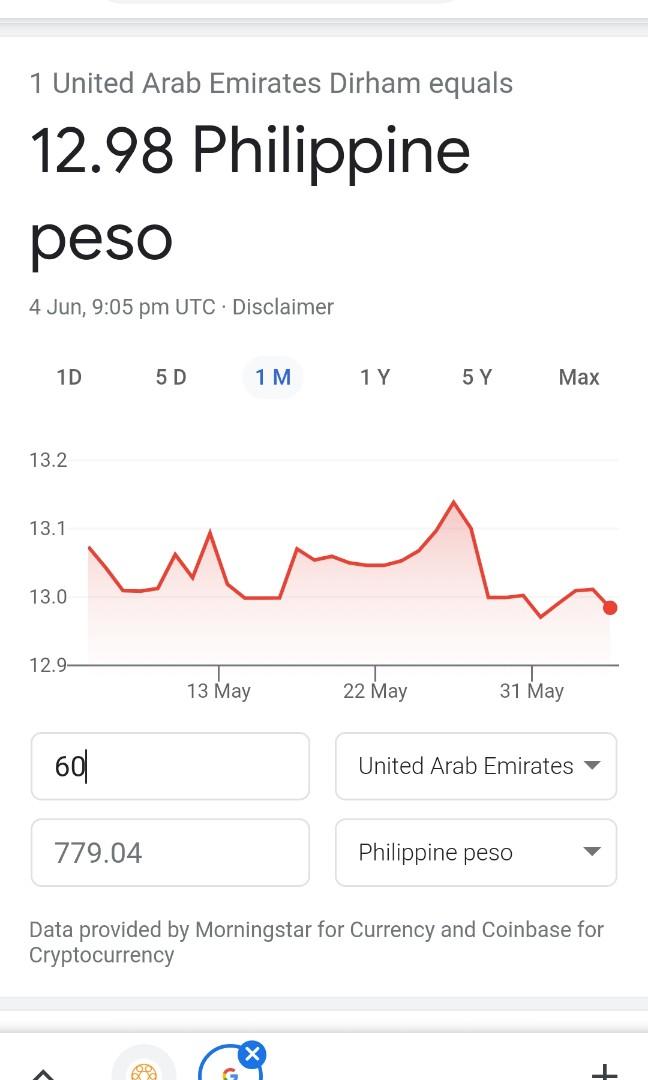This screenshot has height=1080, width=648.
Task: Open the Disclaimer link
Action: pos(283,307)
